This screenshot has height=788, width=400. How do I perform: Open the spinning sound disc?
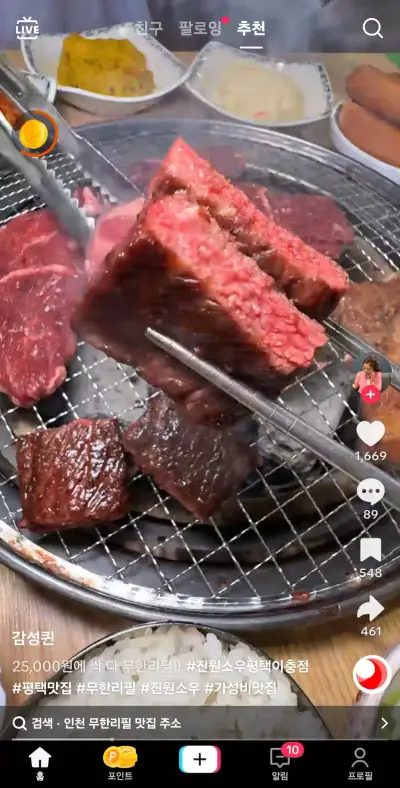coord(372,674)
